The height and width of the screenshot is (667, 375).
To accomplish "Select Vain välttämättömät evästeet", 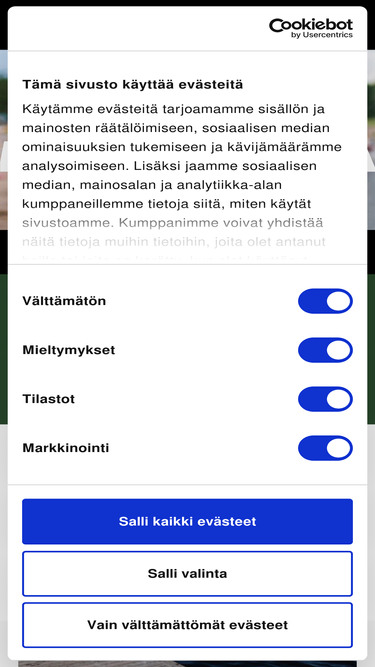I will pos(188,625).
